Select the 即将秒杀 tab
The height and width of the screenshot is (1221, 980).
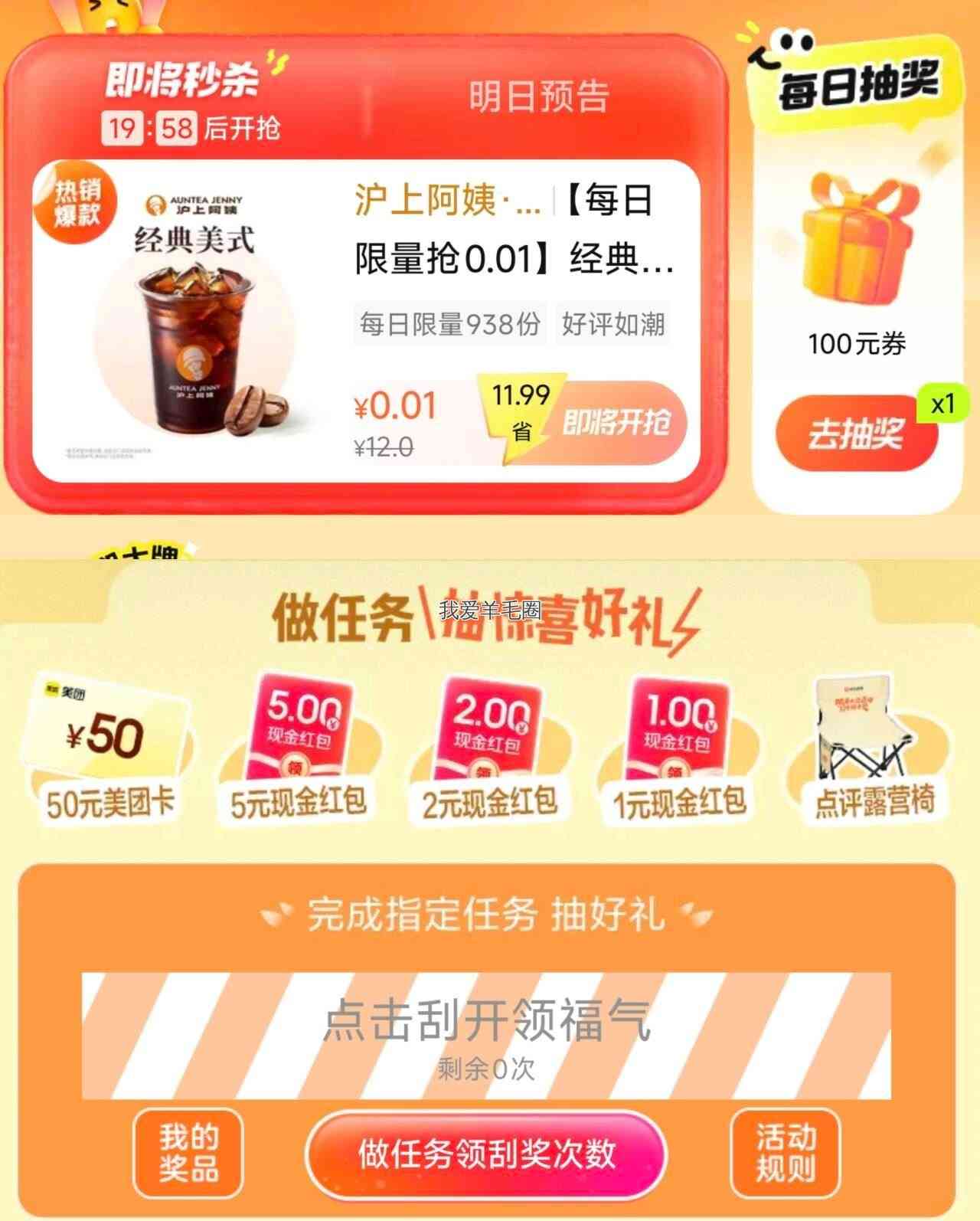point(182,79)
